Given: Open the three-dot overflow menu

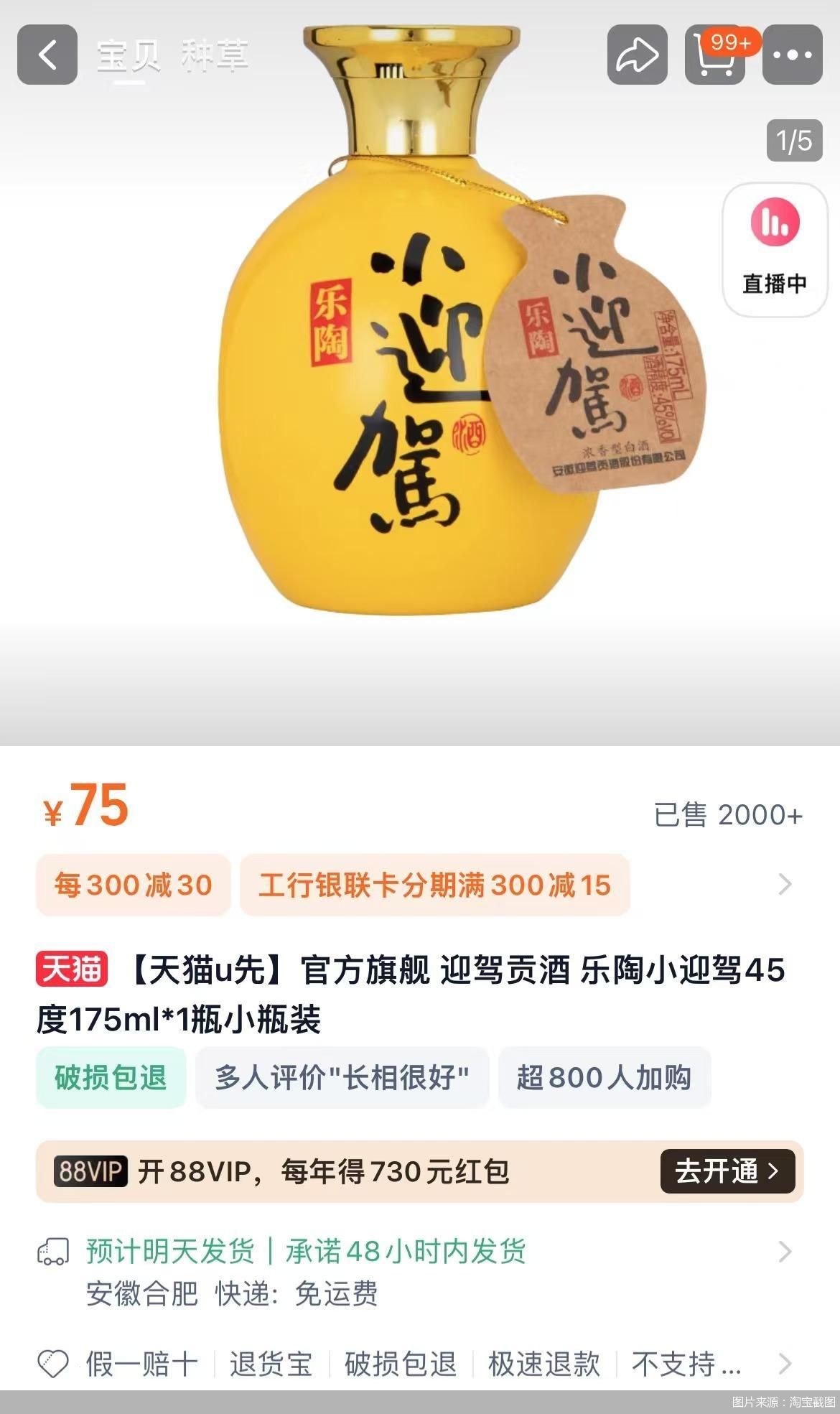Looking at the screenshot, I should [x=792, y=55].
